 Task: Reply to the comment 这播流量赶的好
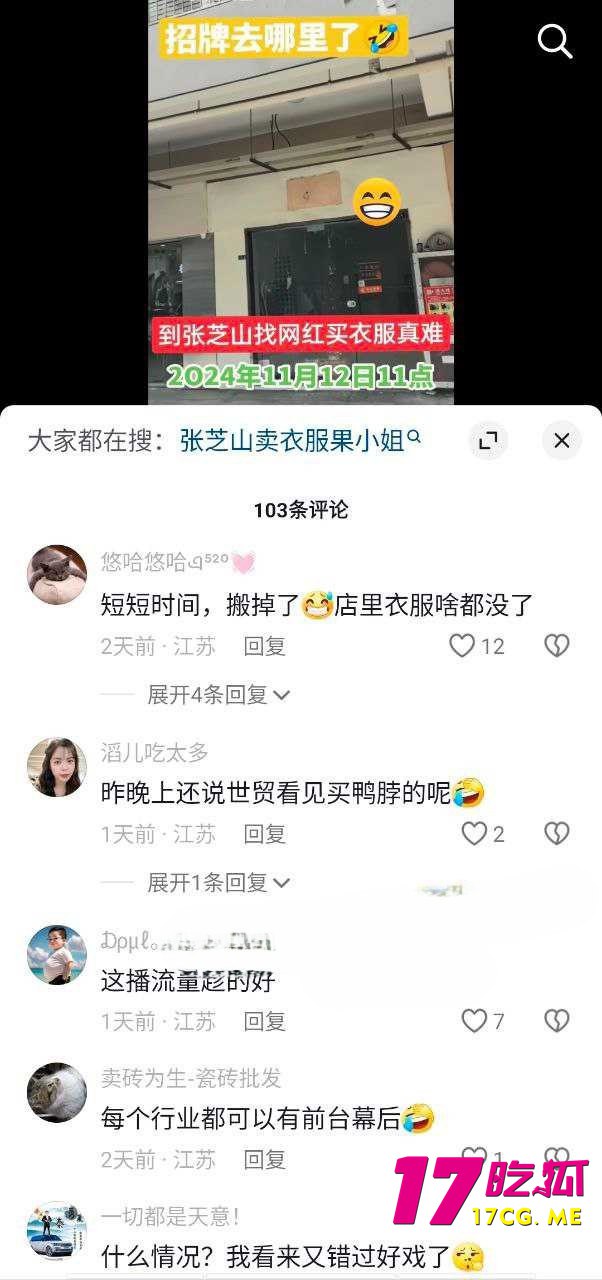click(x=265, y=1021)
